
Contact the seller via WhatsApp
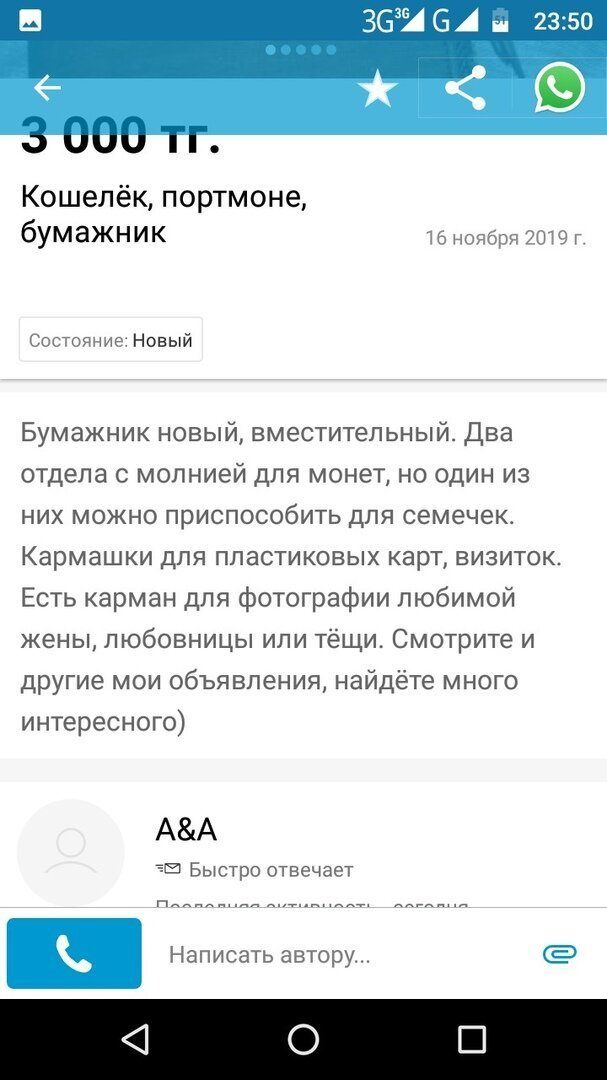click(x=559, y=88)
